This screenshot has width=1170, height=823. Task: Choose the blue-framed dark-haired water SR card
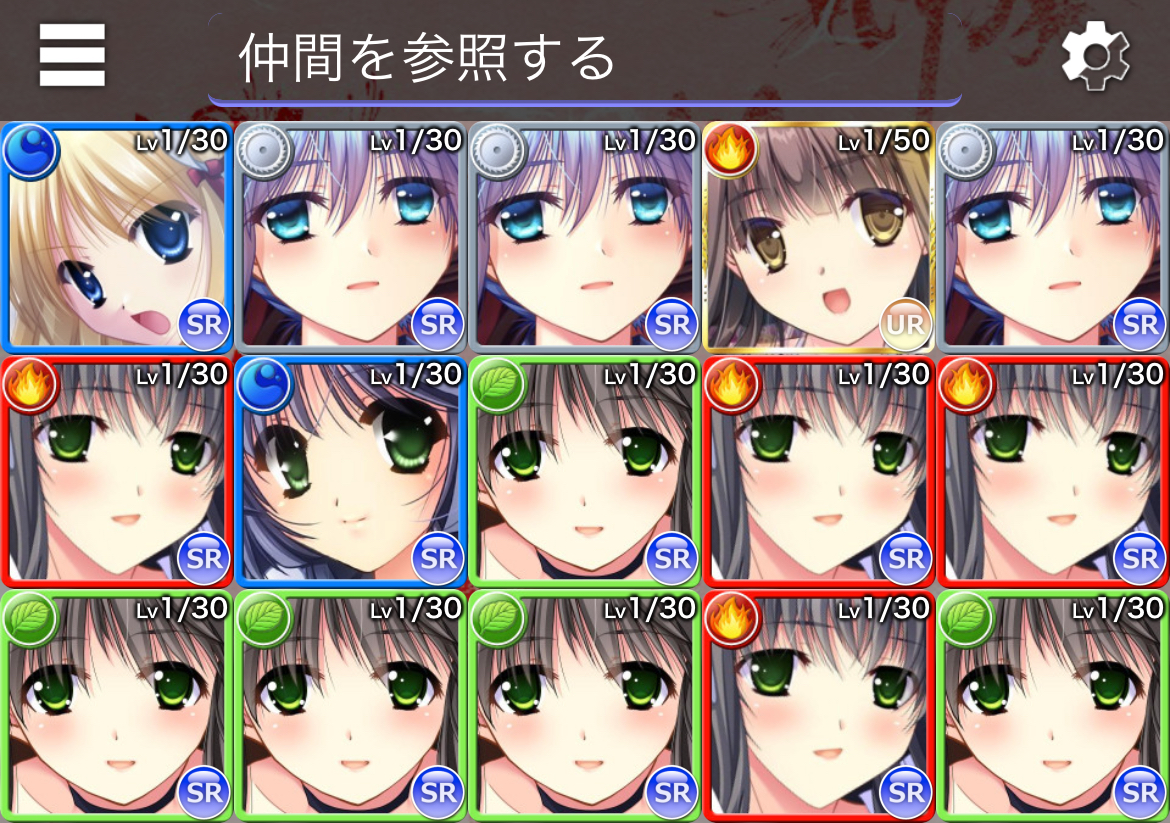click(350, 471)
